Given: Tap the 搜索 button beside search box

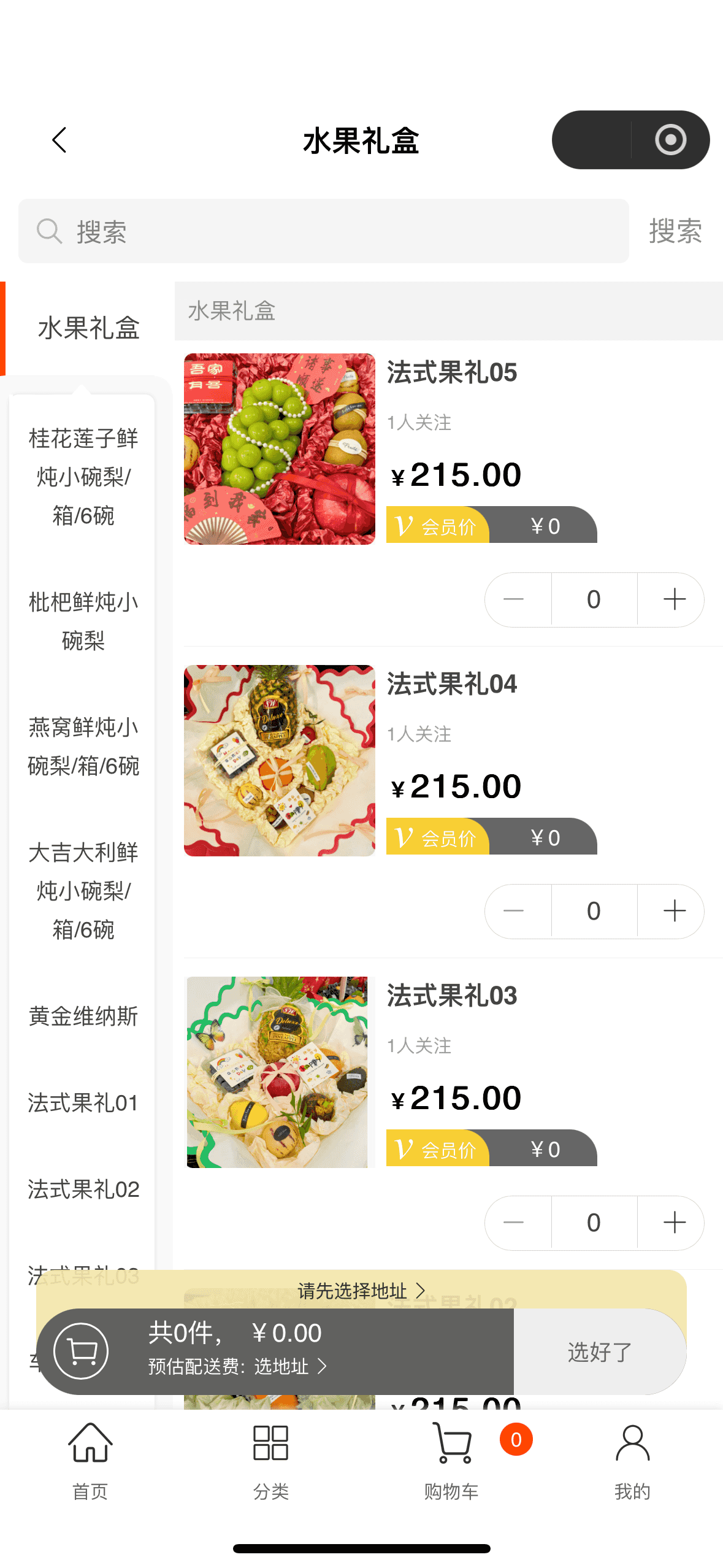Looking at the screenshot, I should click(x=675, y=231).
